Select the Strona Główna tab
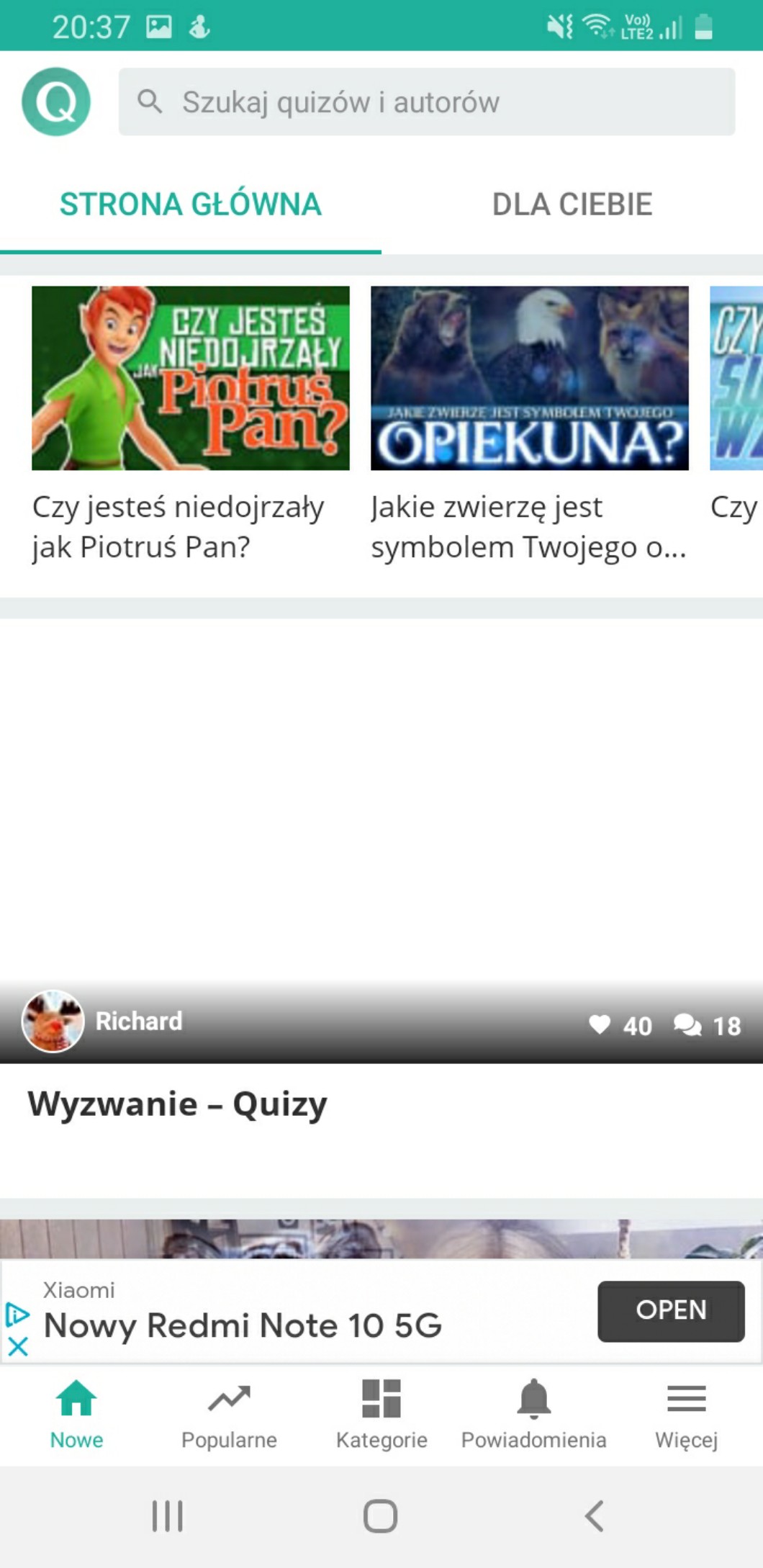Viewport: 763px width, 1568px height. coord(190,204)
